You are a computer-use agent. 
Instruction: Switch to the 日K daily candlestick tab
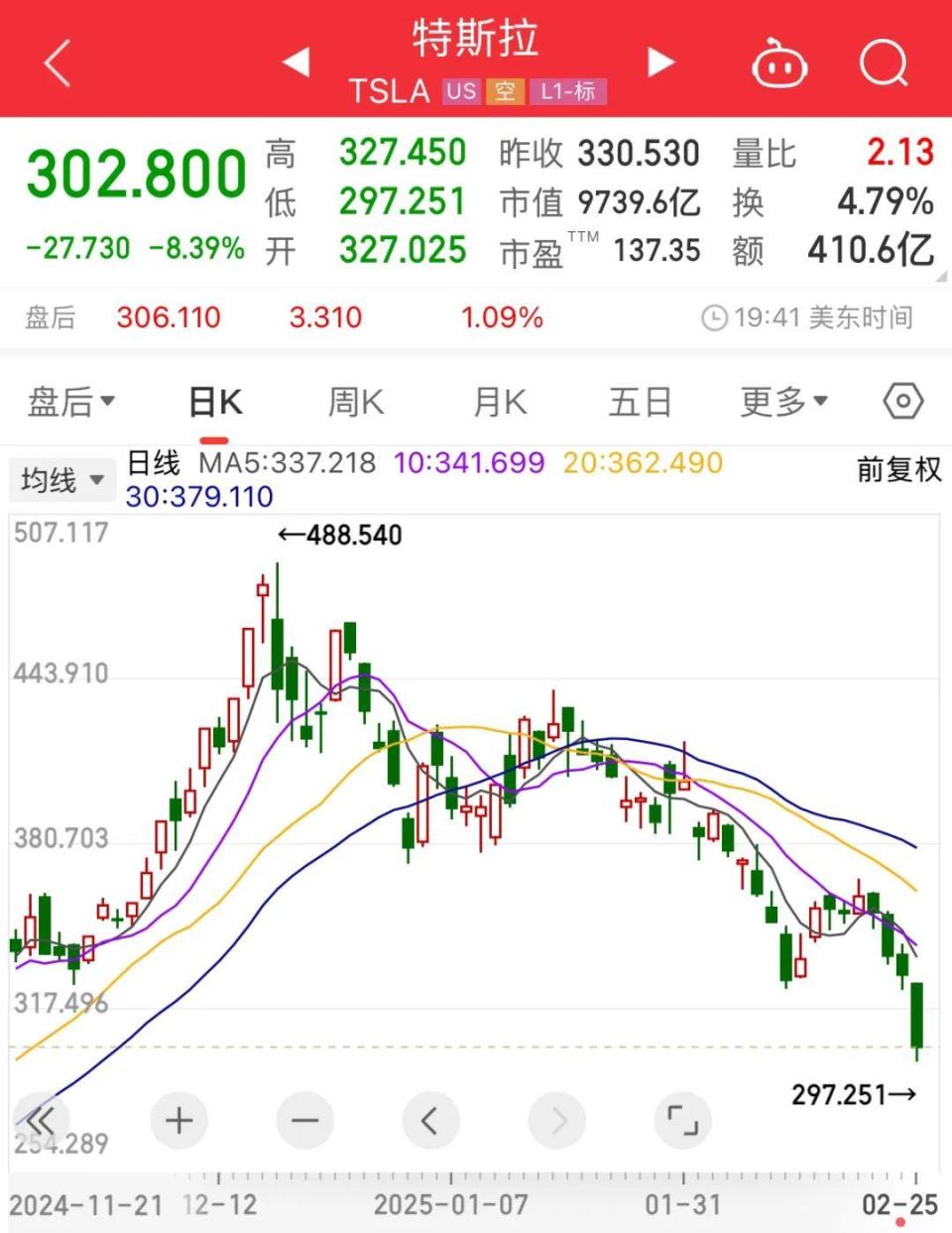[x=214, y=402]
